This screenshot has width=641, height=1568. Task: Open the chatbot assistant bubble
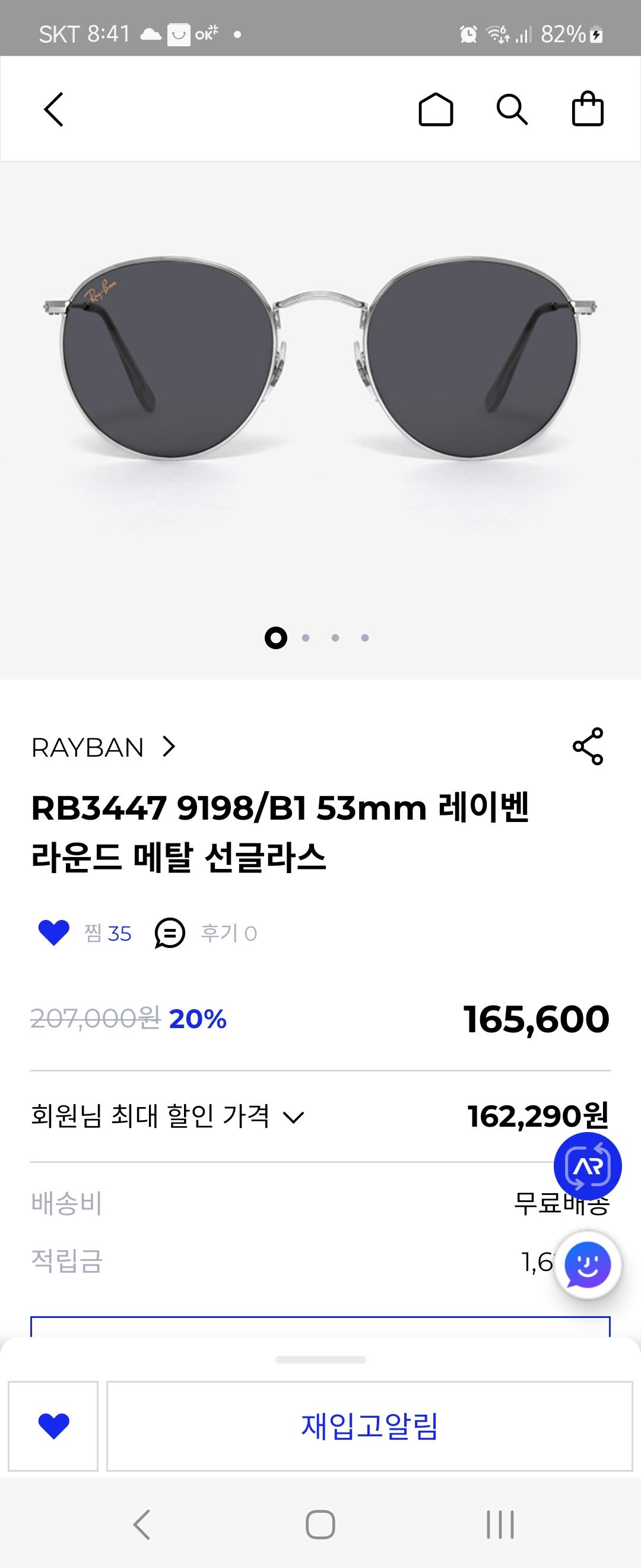coord(588,1265)
